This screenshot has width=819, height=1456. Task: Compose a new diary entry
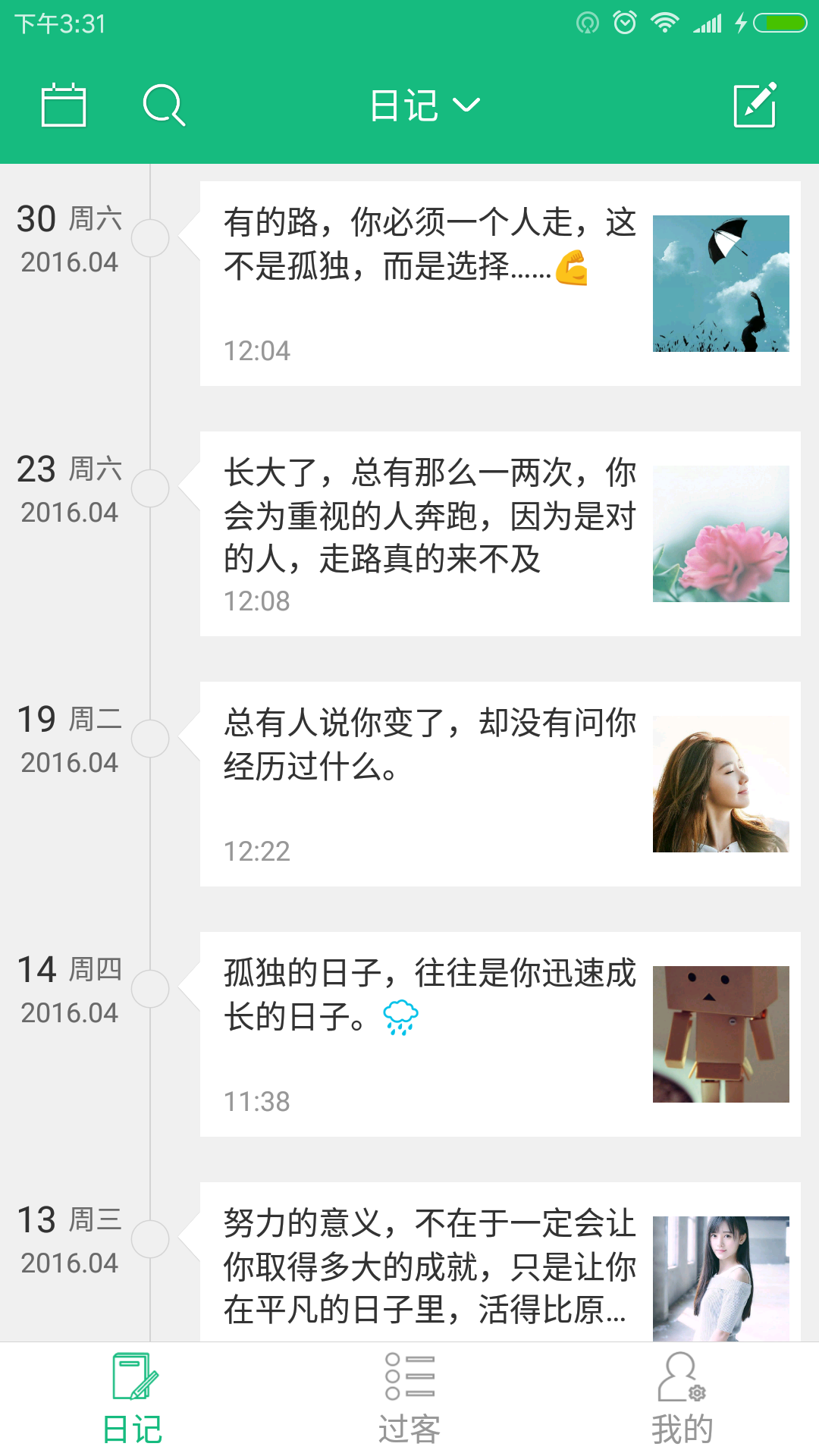pyautogui.click(x=755, y=105)
